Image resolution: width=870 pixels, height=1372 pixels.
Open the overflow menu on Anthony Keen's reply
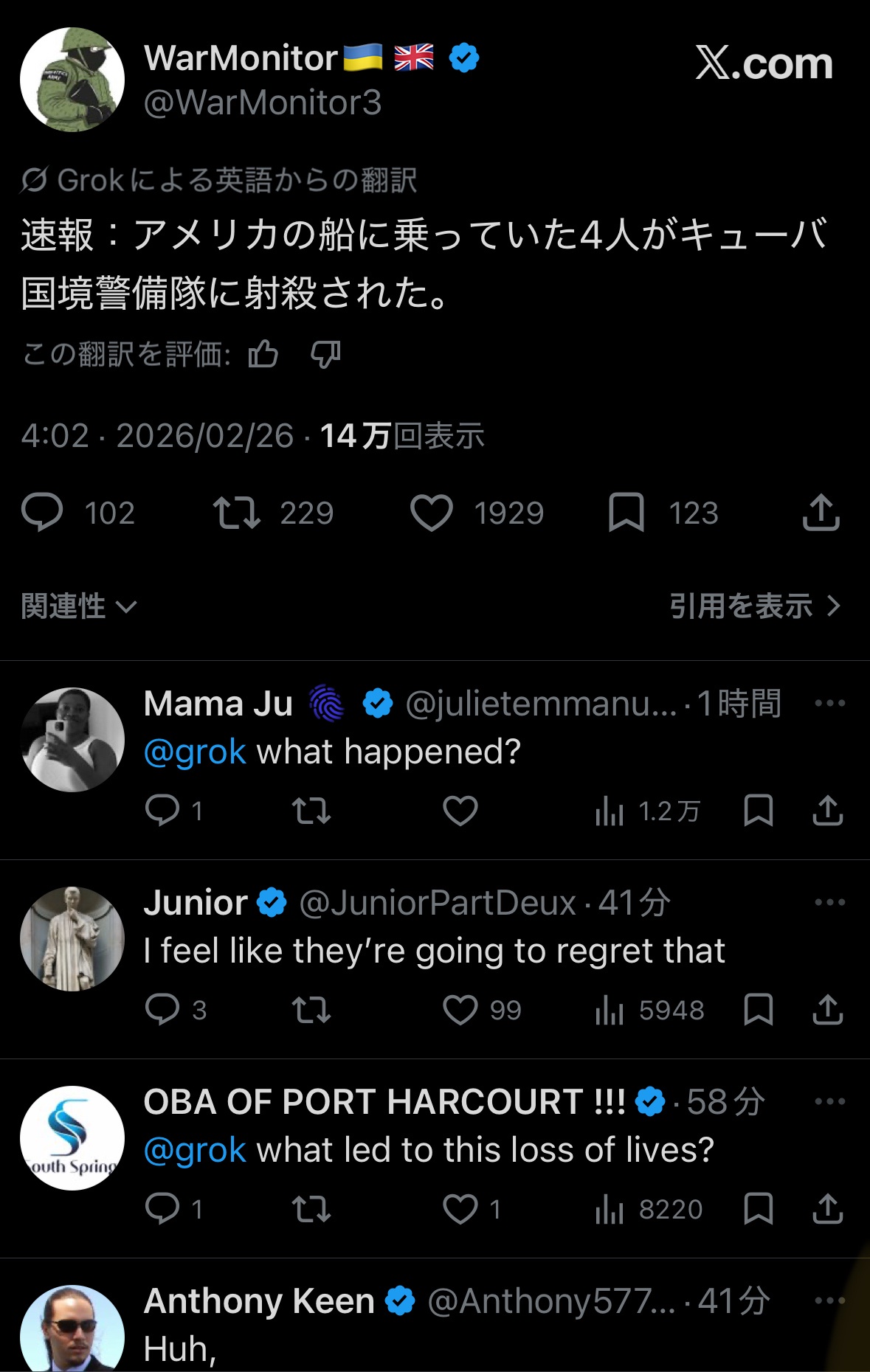pos(829,1300)
